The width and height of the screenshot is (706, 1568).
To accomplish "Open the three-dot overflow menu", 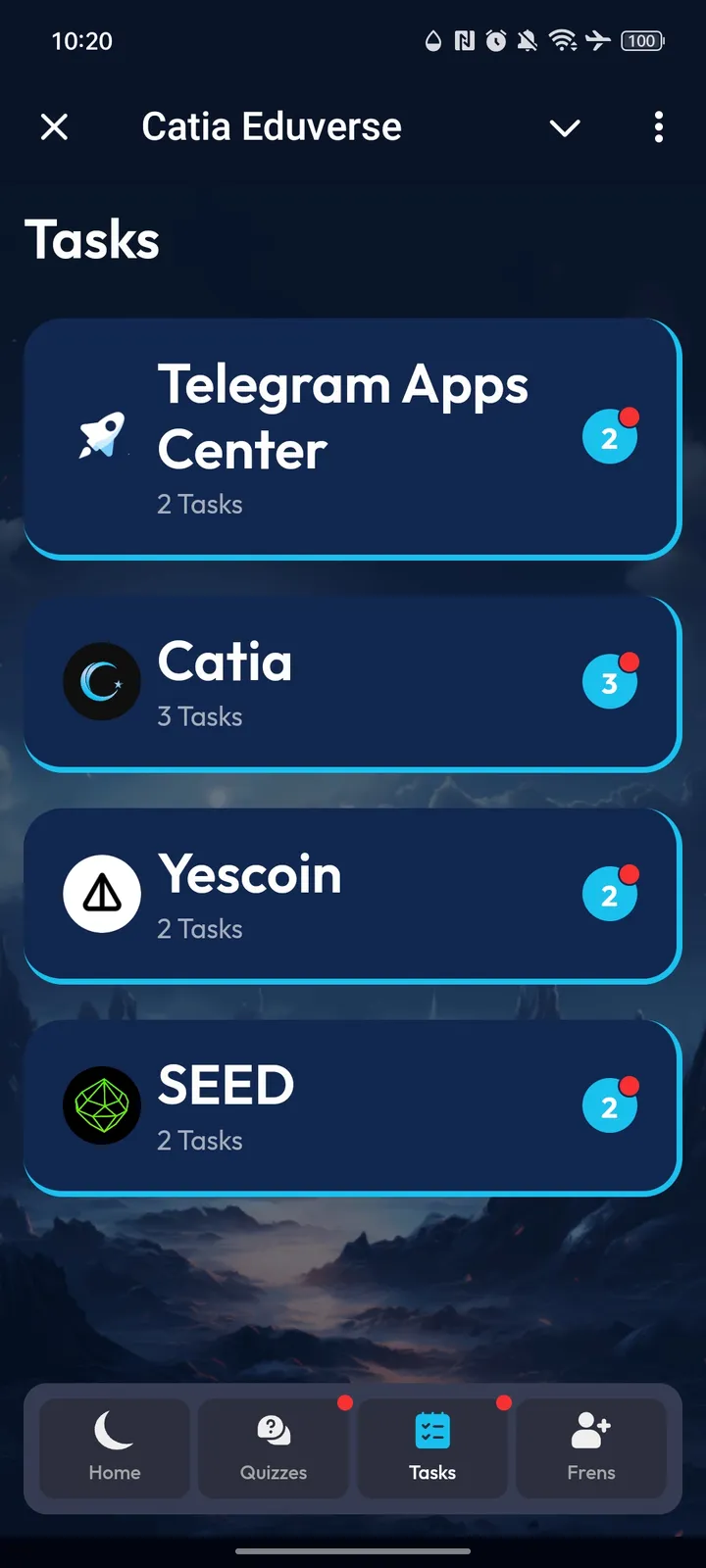I will click(x=658, y=126).
